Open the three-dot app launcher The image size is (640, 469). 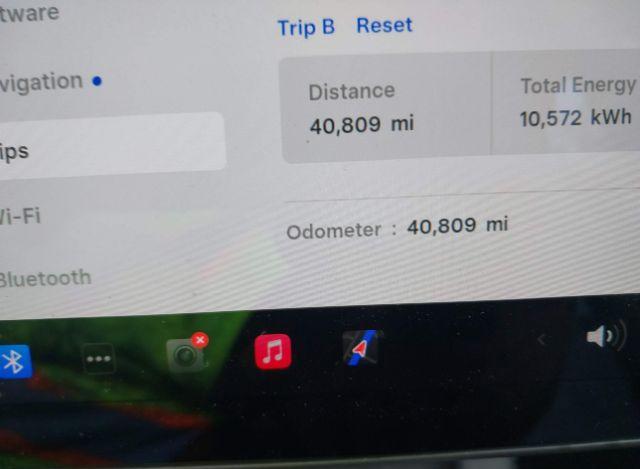tap(99, 358)
